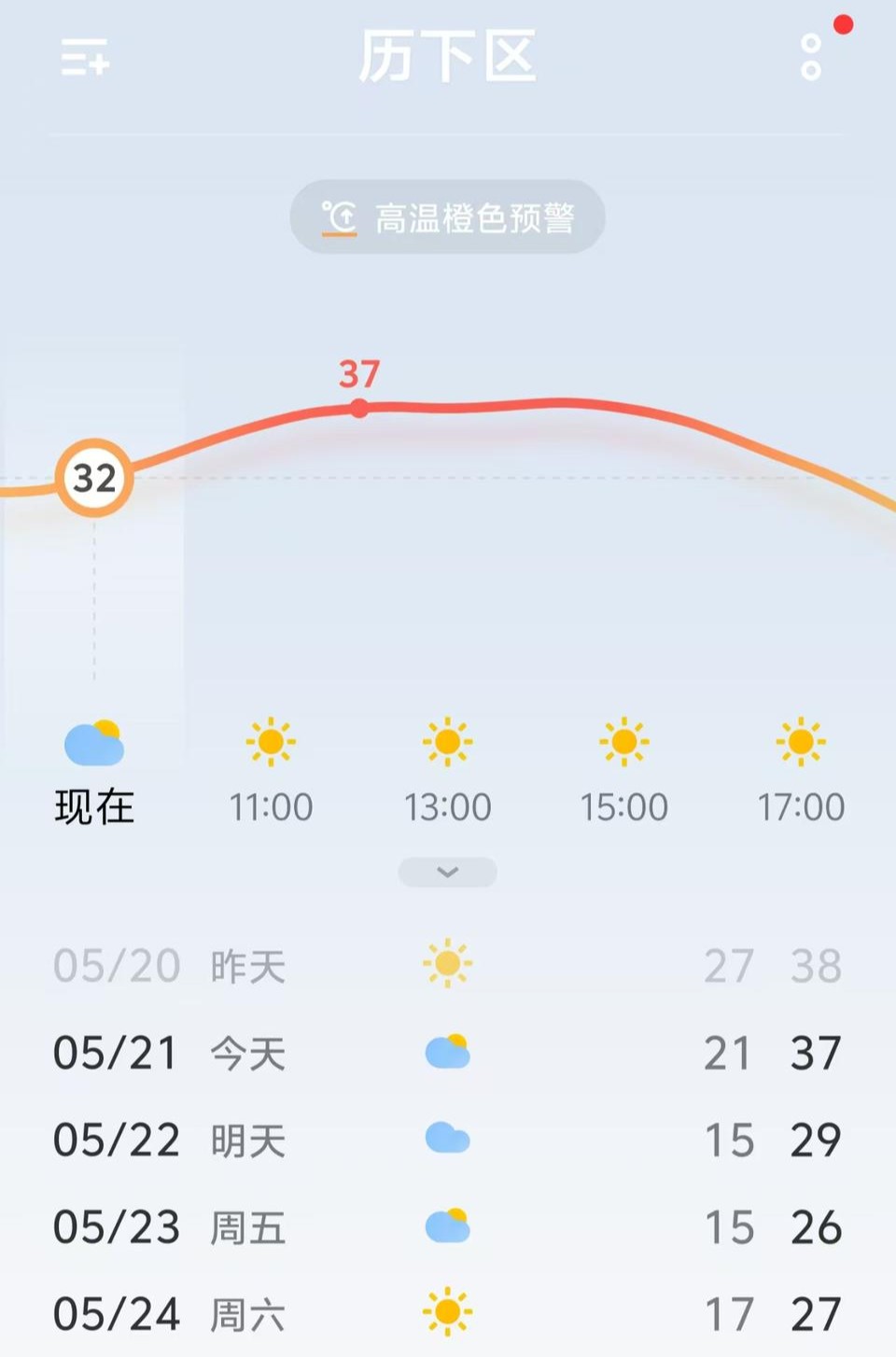This screenshot has height=1357, width=896.
Task: Open the city list manager icon
Action: [x=85, y=58]
